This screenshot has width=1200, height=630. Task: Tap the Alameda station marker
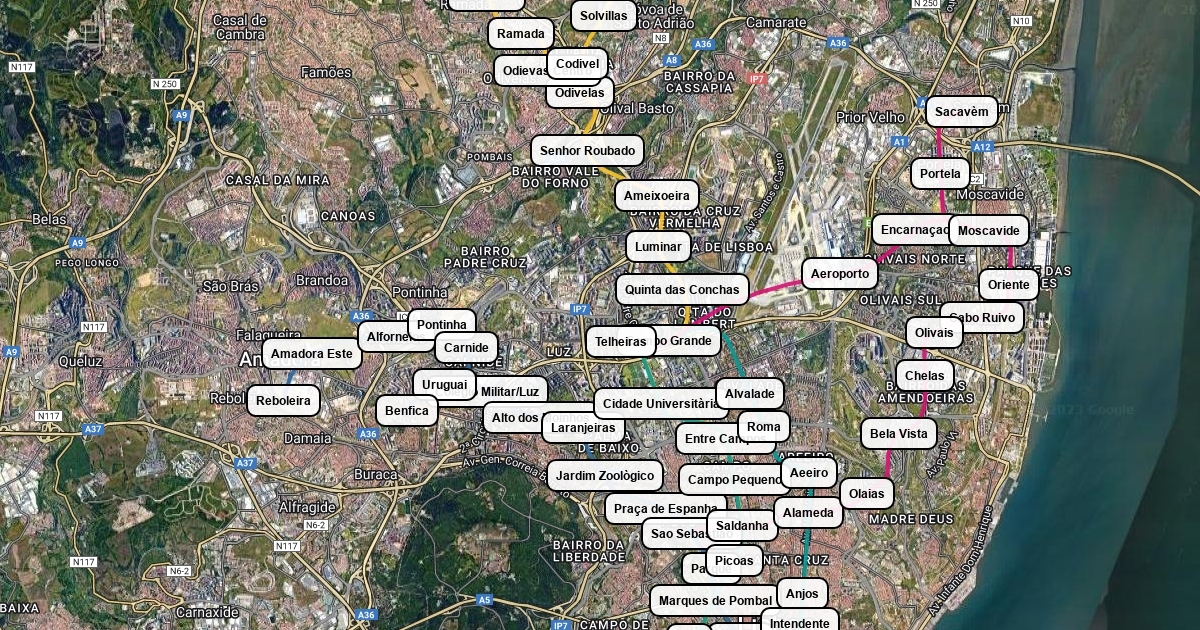click(807, 513)
